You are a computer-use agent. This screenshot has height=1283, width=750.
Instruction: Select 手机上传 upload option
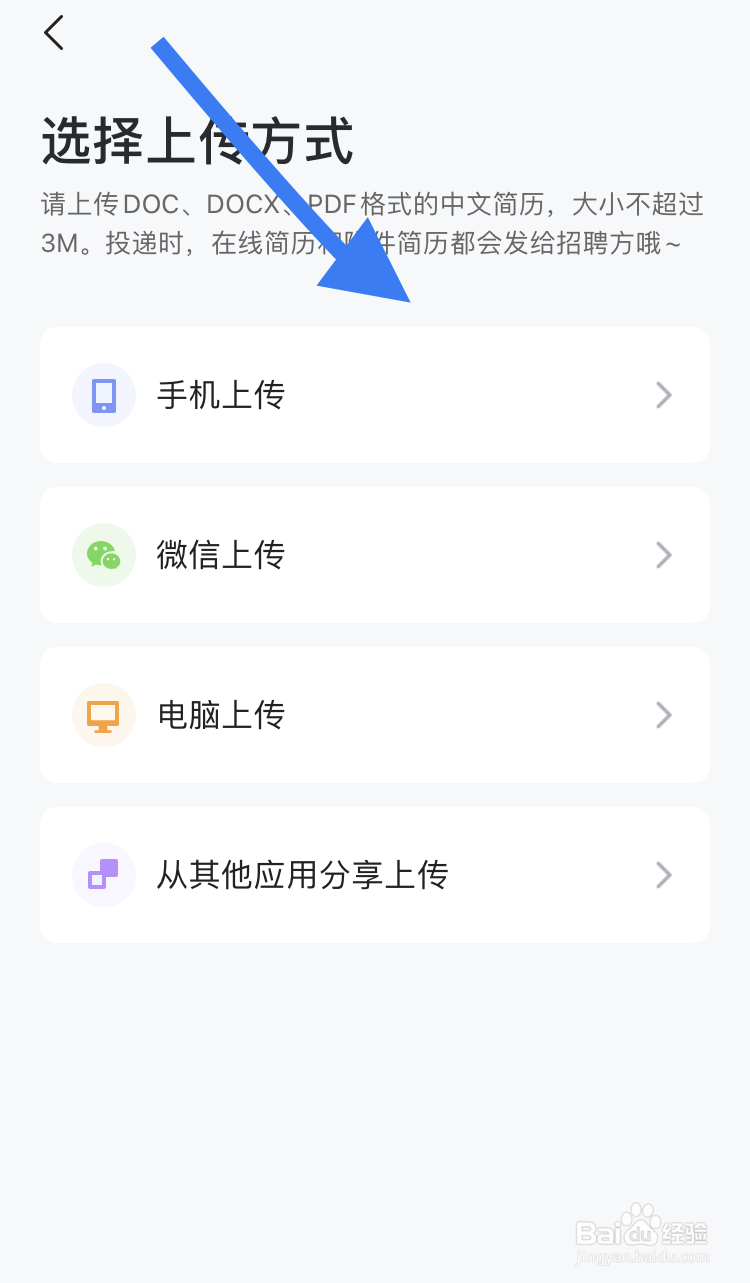click(374, 395)
